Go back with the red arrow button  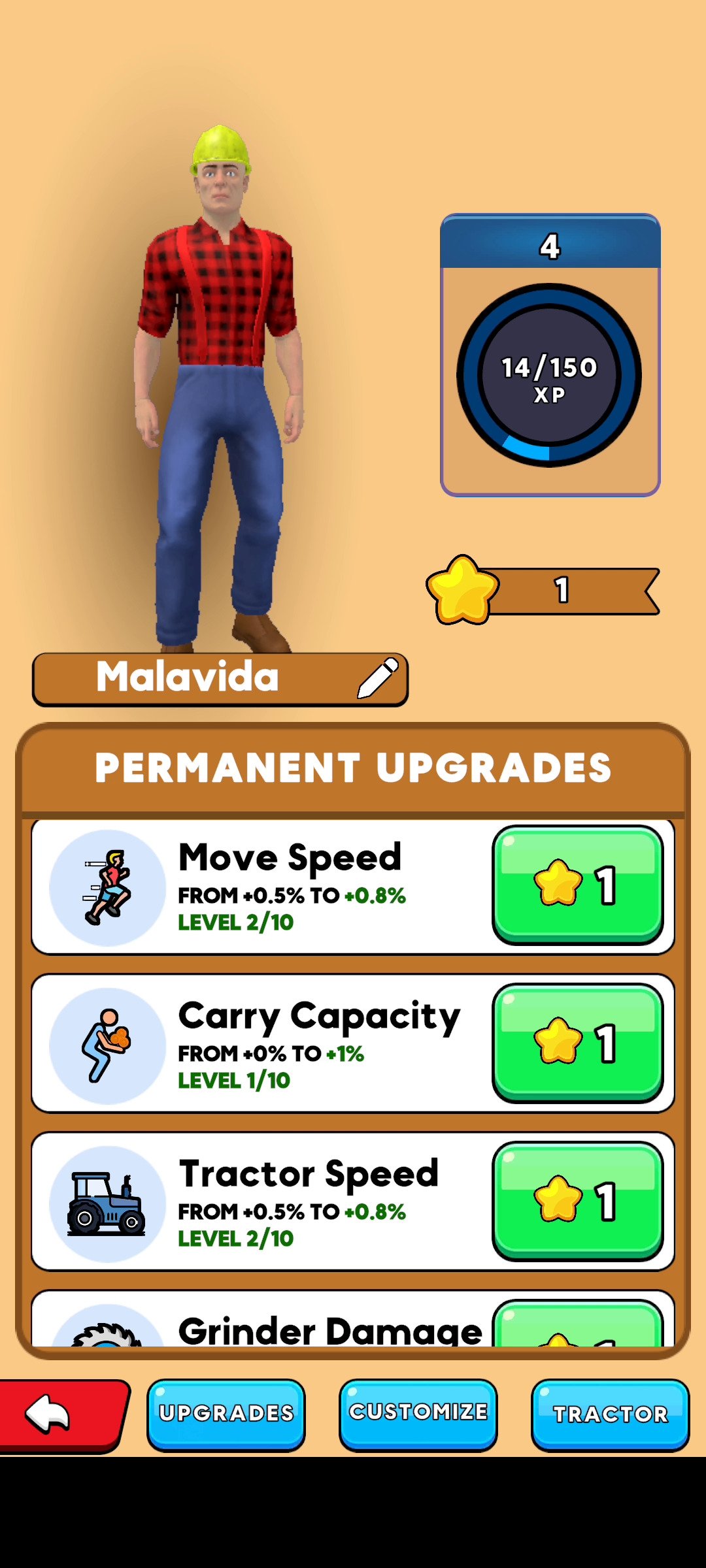(x=63, y=1416)
